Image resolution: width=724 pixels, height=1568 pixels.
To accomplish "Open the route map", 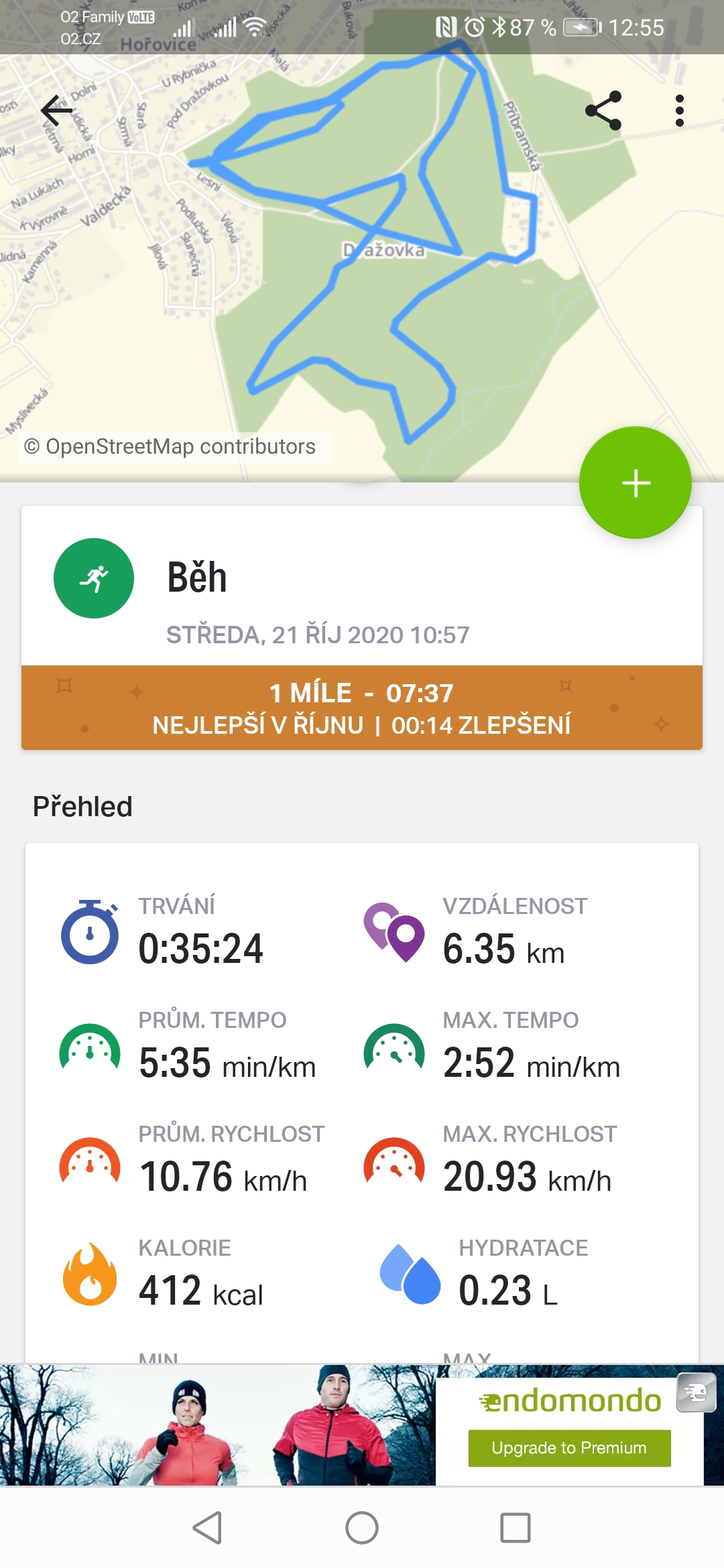I will click(362, 268).
